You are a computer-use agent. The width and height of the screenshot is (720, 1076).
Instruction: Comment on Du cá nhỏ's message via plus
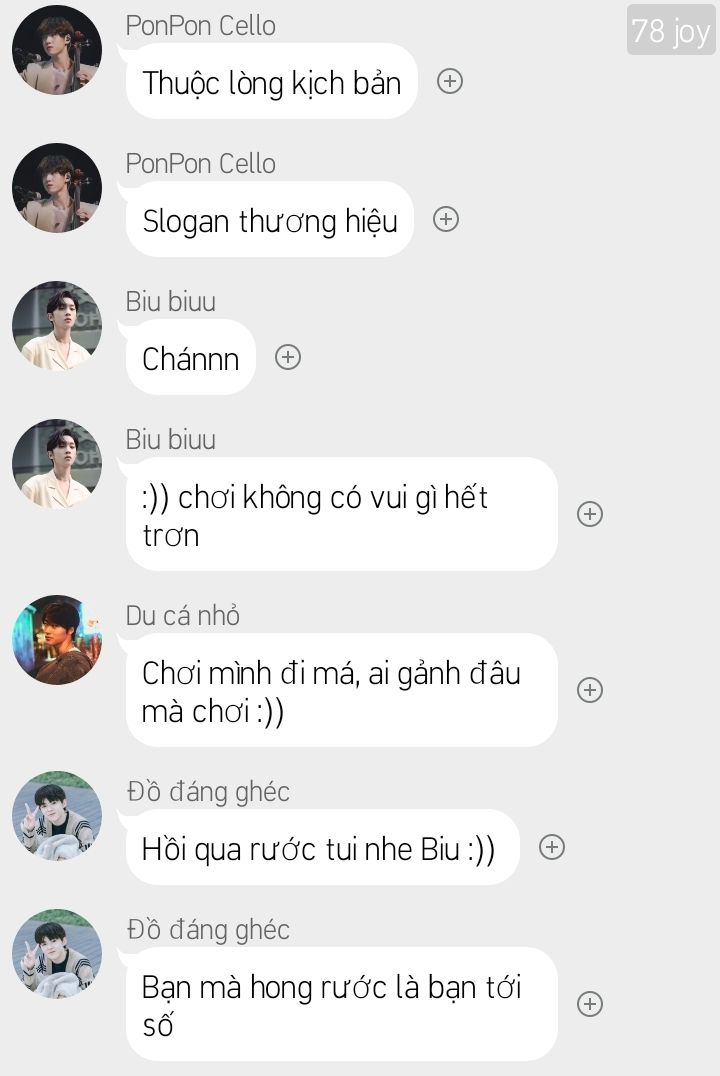point(590,690)
